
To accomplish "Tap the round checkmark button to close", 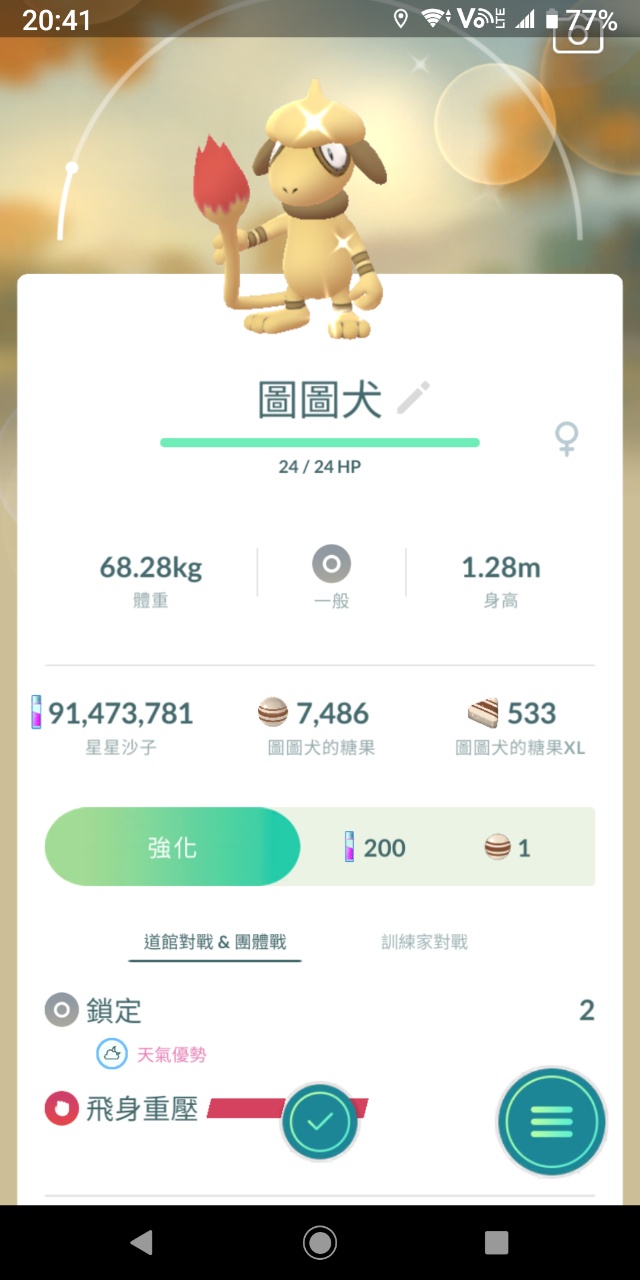I will click(320, 1121).
